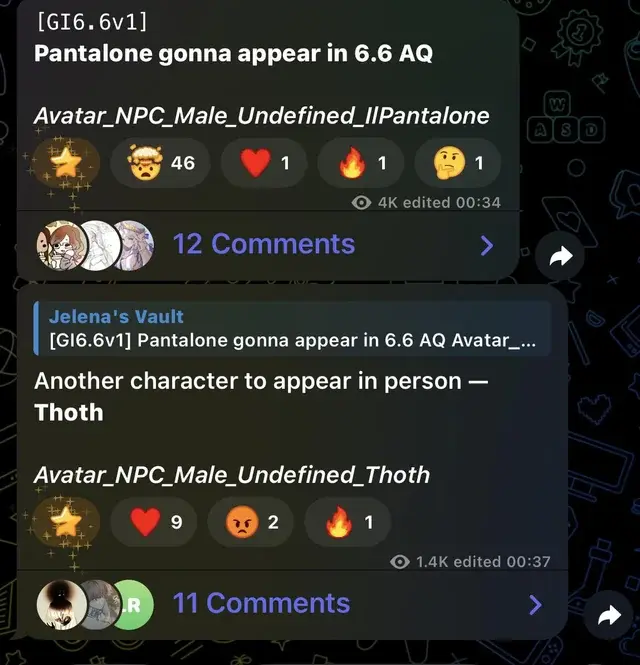Add a fire reaction to the Thoth post
The height and width of the screenshot is (665, 640).
pos(348,521)
